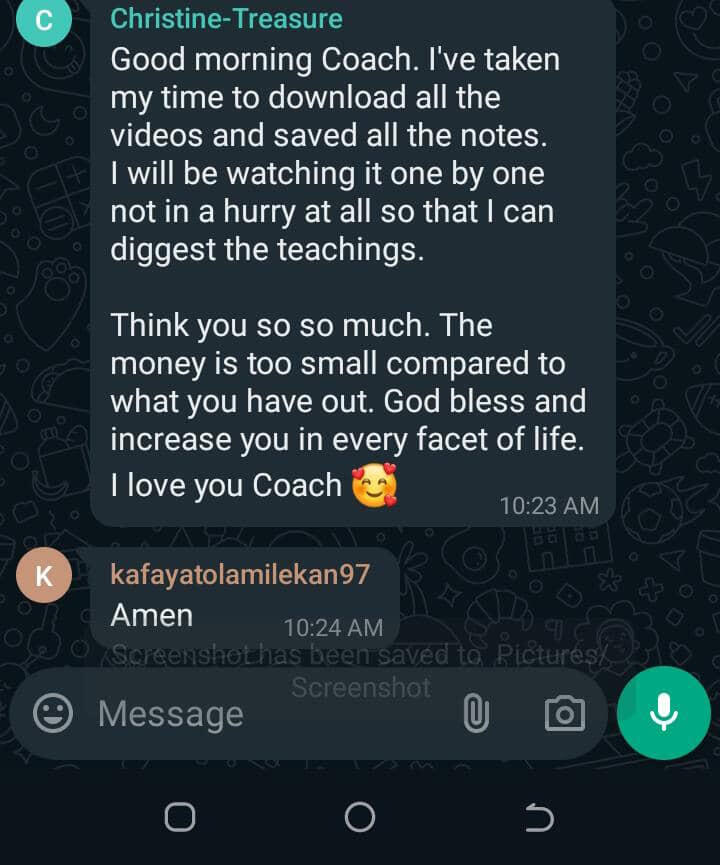Tap the green voice message microphone
The image size is (720, 865).
click(x=663, y=711)
